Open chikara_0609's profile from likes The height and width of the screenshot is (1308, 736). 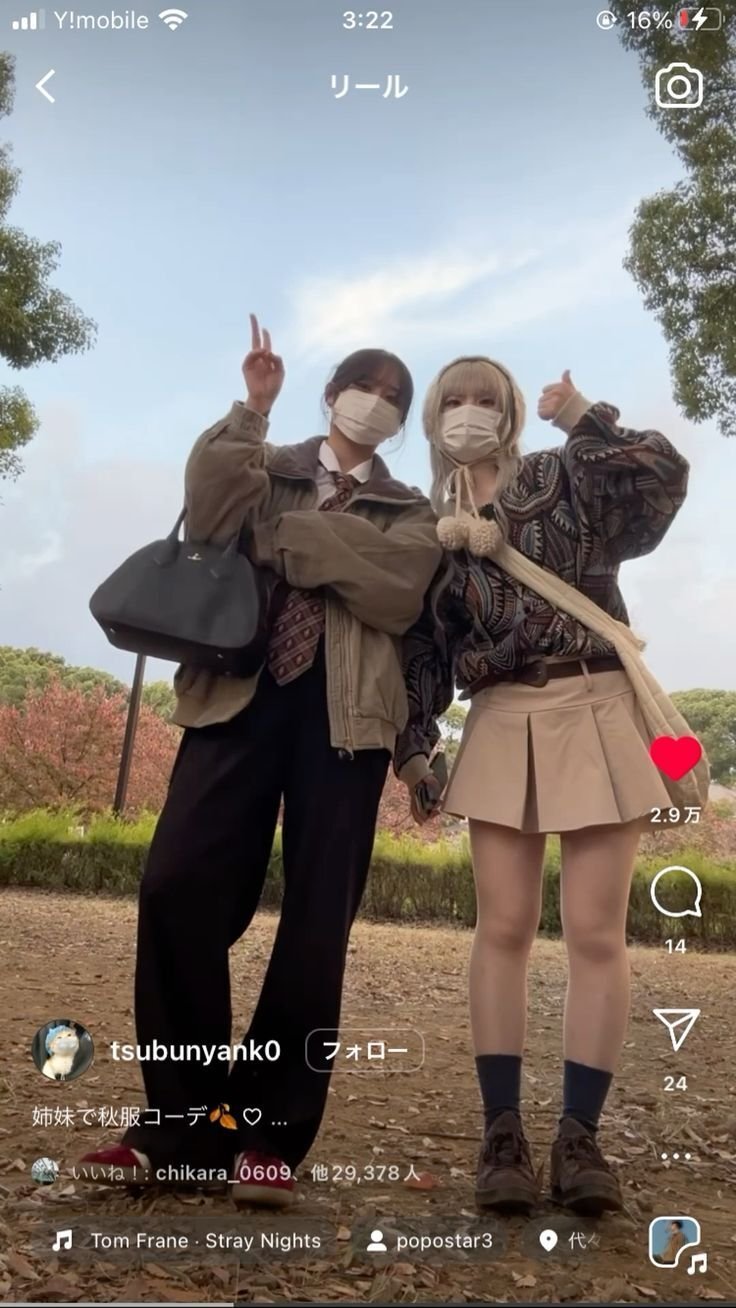pos(223,1173)
